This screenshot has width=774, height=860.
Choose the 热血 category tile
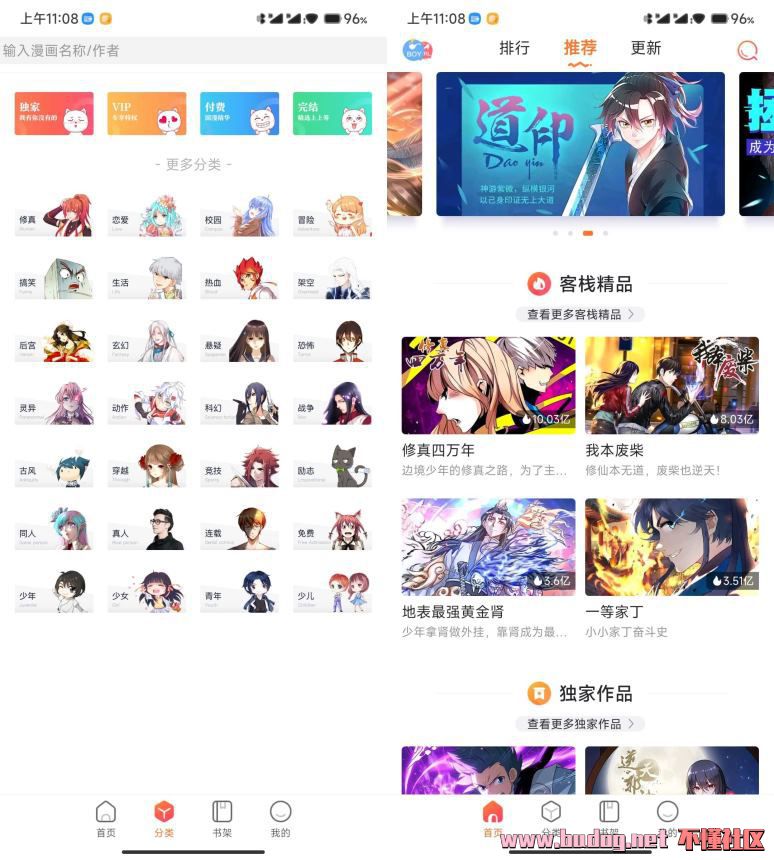click(x=239, y=279)
